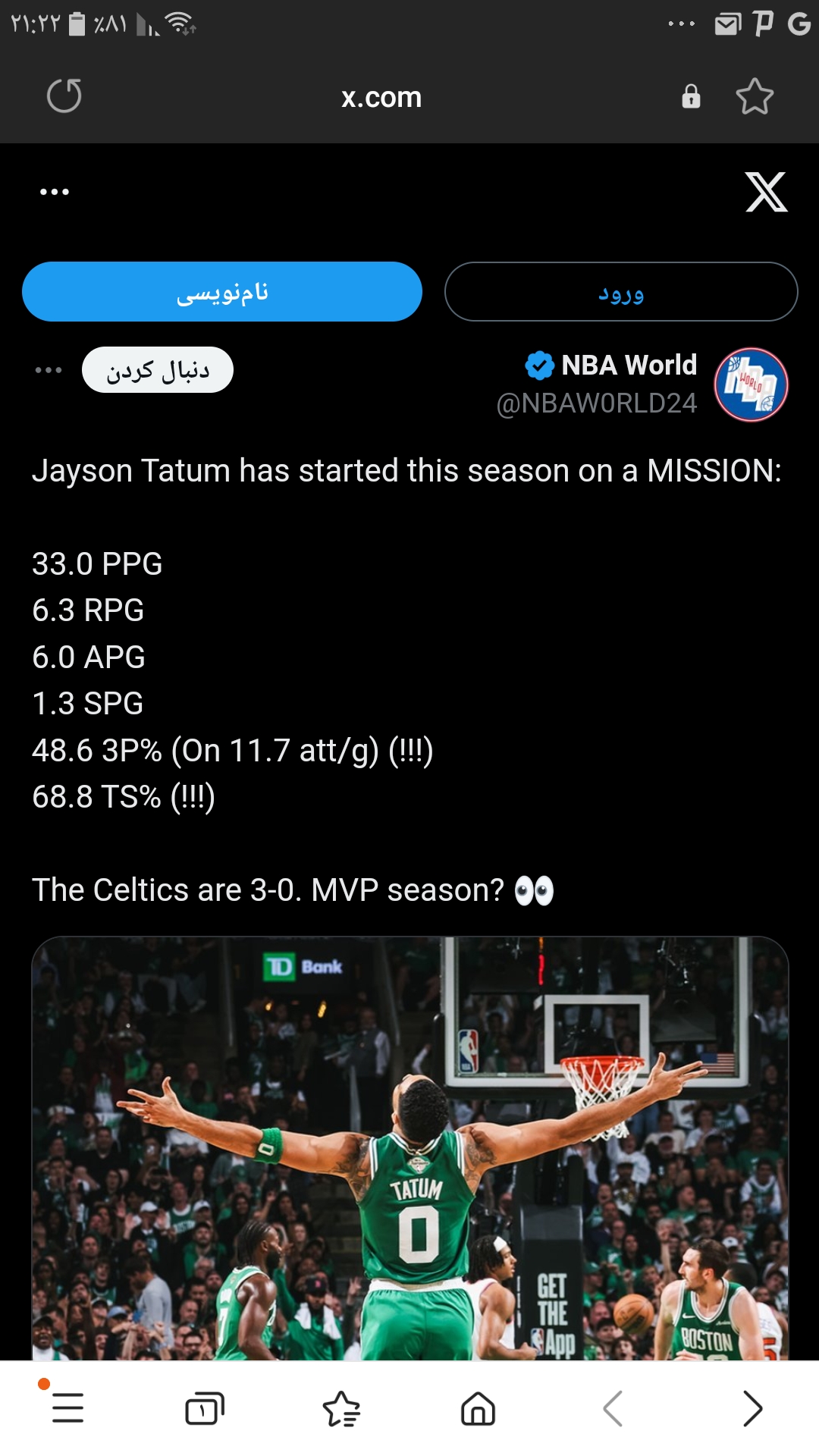Tap the blue sign-up button (نام‌نویسی)

[x=222, y=292]
